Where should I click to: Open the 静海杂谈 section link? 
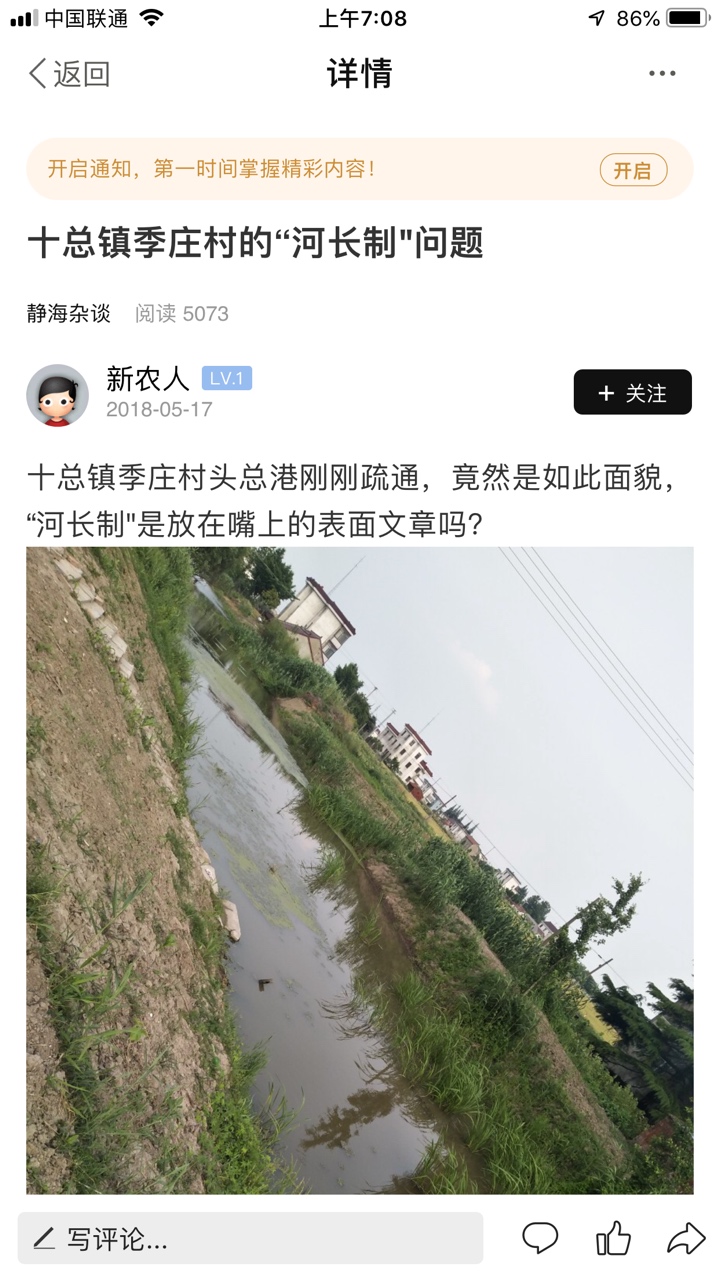[68, 313]
